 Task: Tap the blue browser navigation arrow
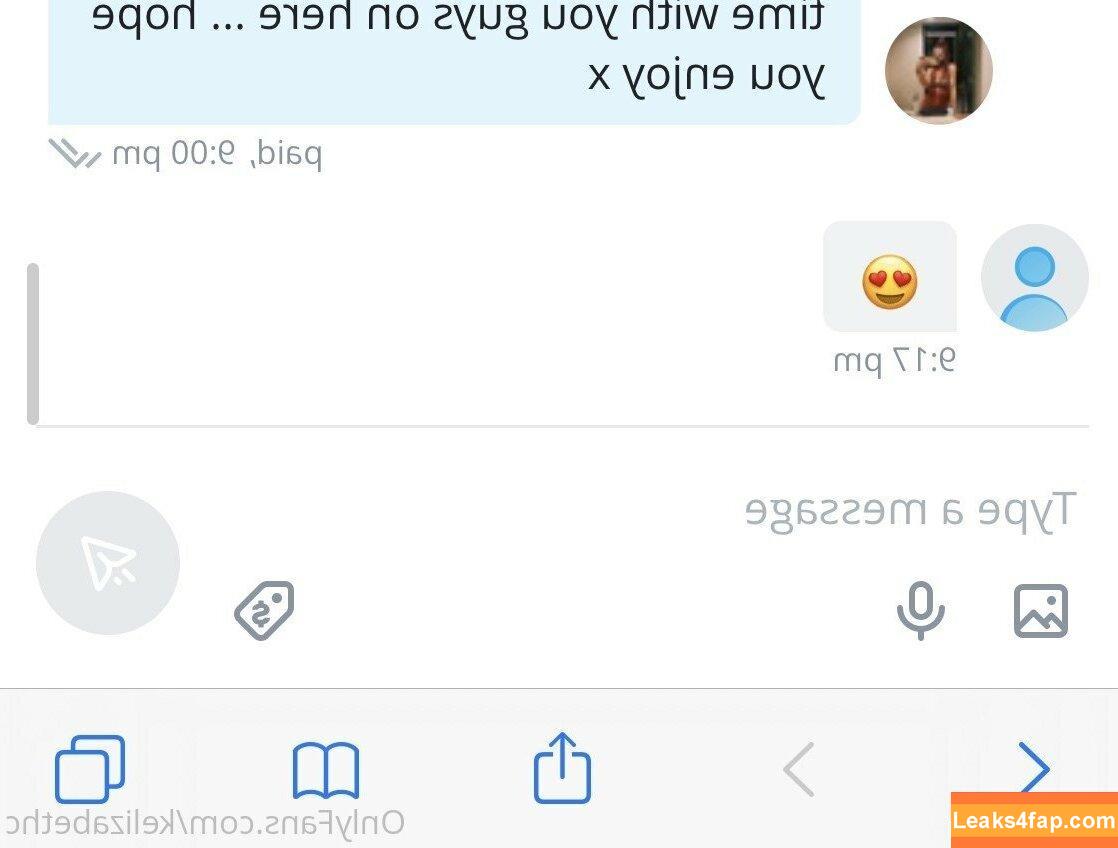(1034, 769)
